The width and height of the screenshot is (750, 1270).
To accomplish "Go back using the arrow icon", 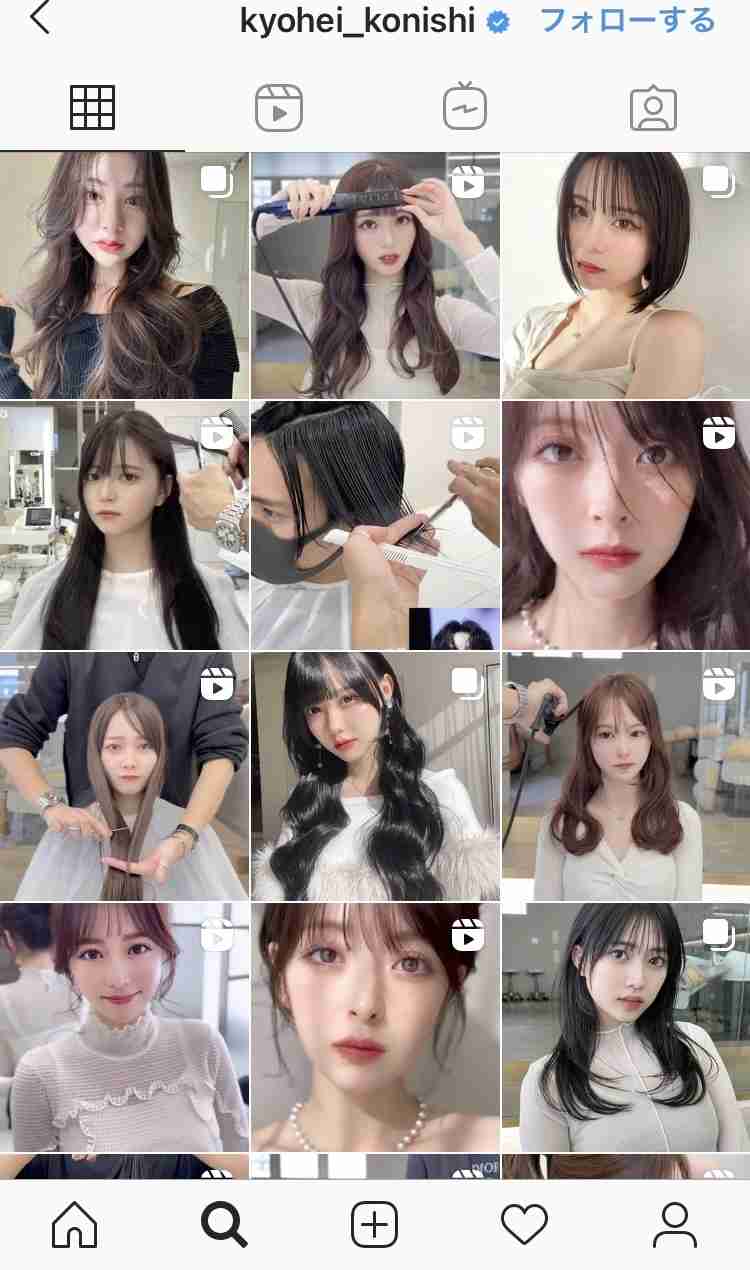I will coord(40,19).
